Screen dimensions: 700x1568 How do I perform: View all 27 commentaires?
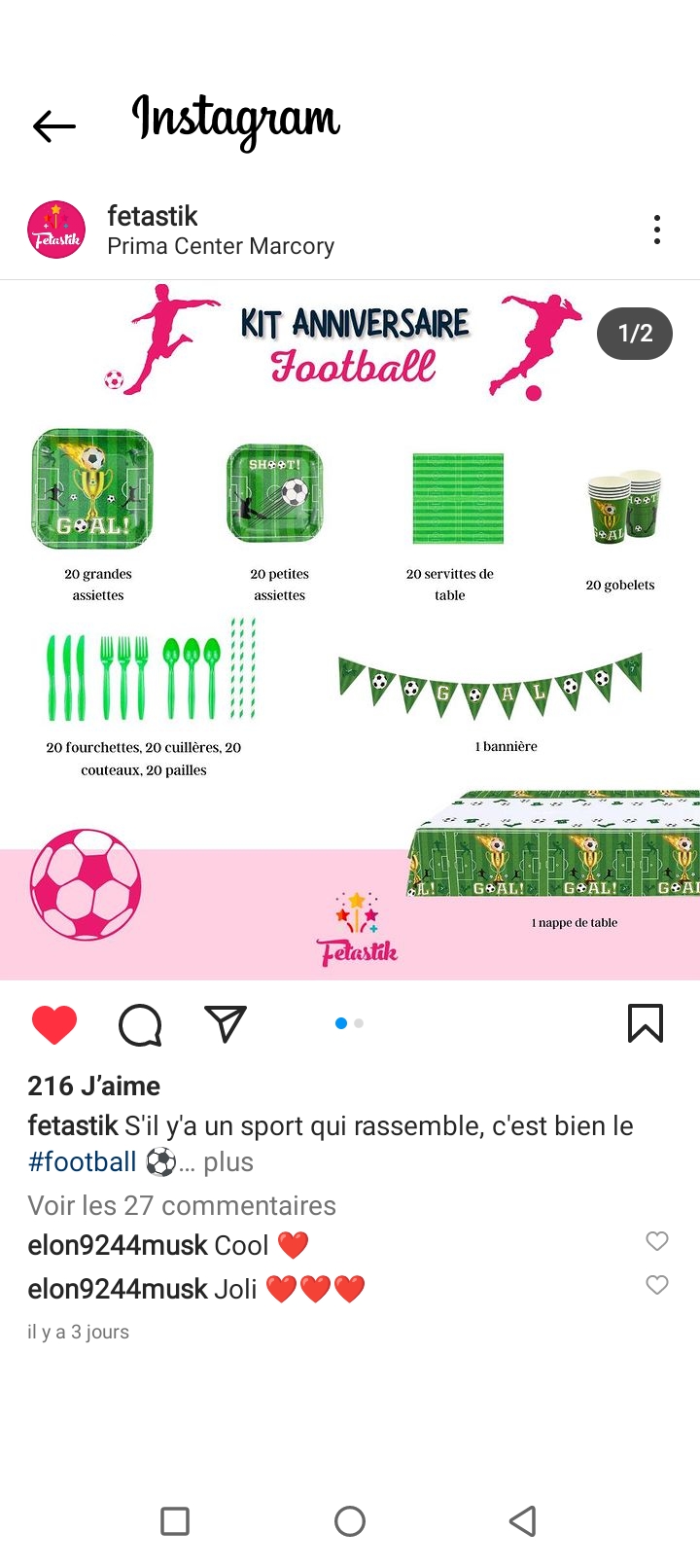pos(182,1205)
